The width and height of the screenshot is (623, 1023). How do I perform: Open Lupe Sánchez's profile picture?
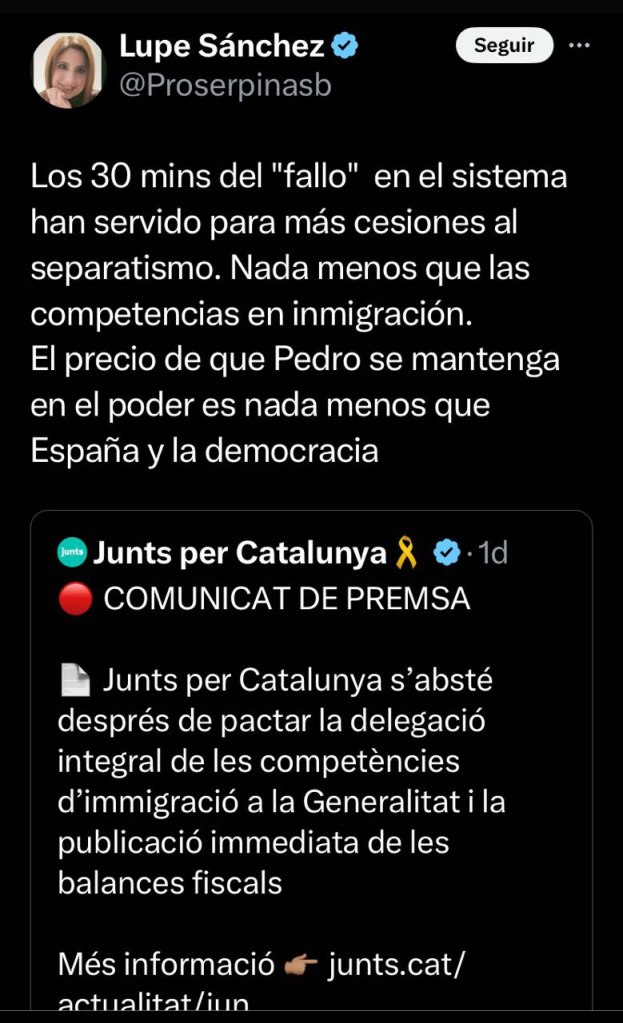69,69
